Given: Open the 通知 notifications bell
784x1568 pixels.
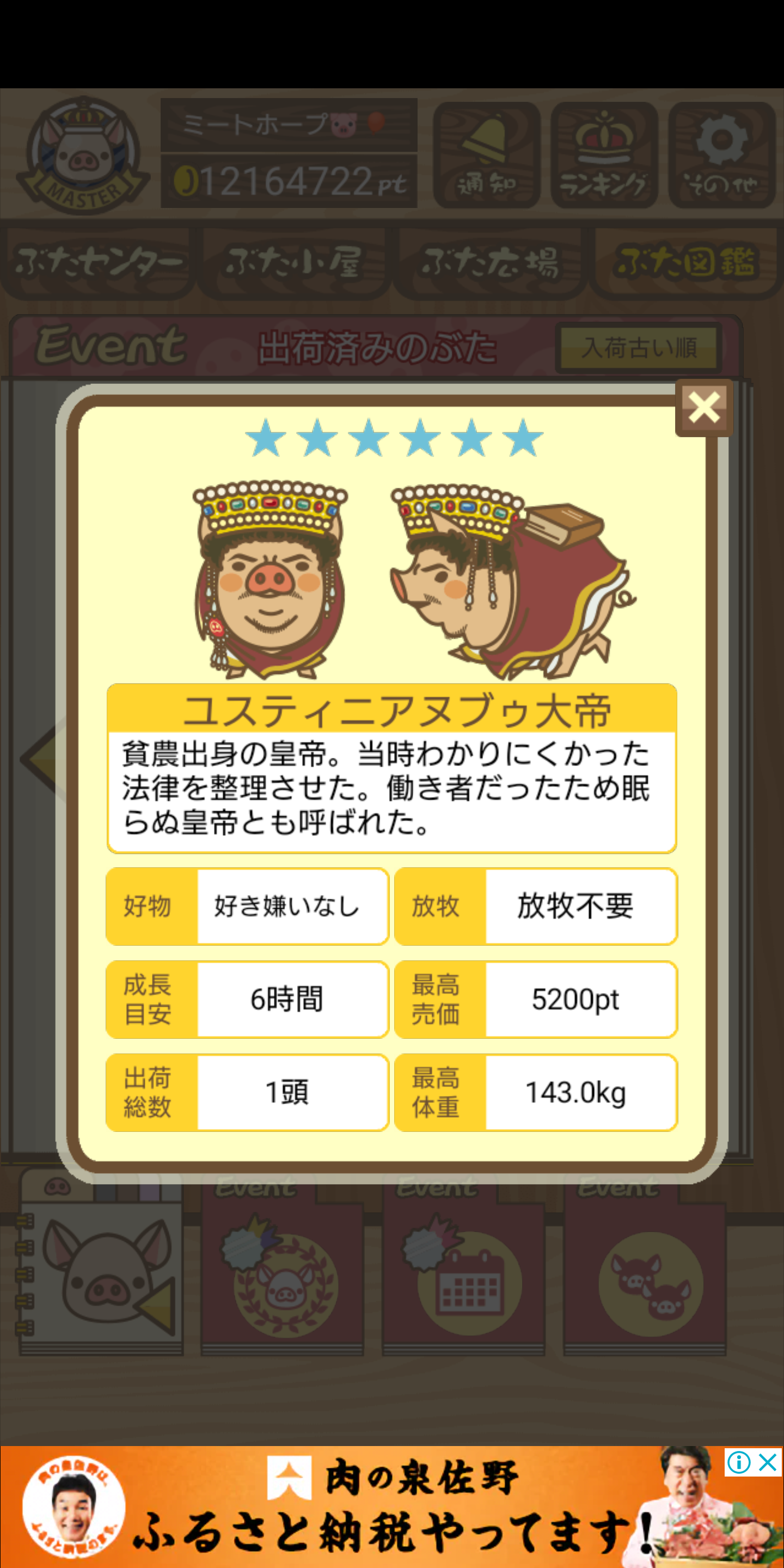Looking at the screenshot, I should click(486, 155).
